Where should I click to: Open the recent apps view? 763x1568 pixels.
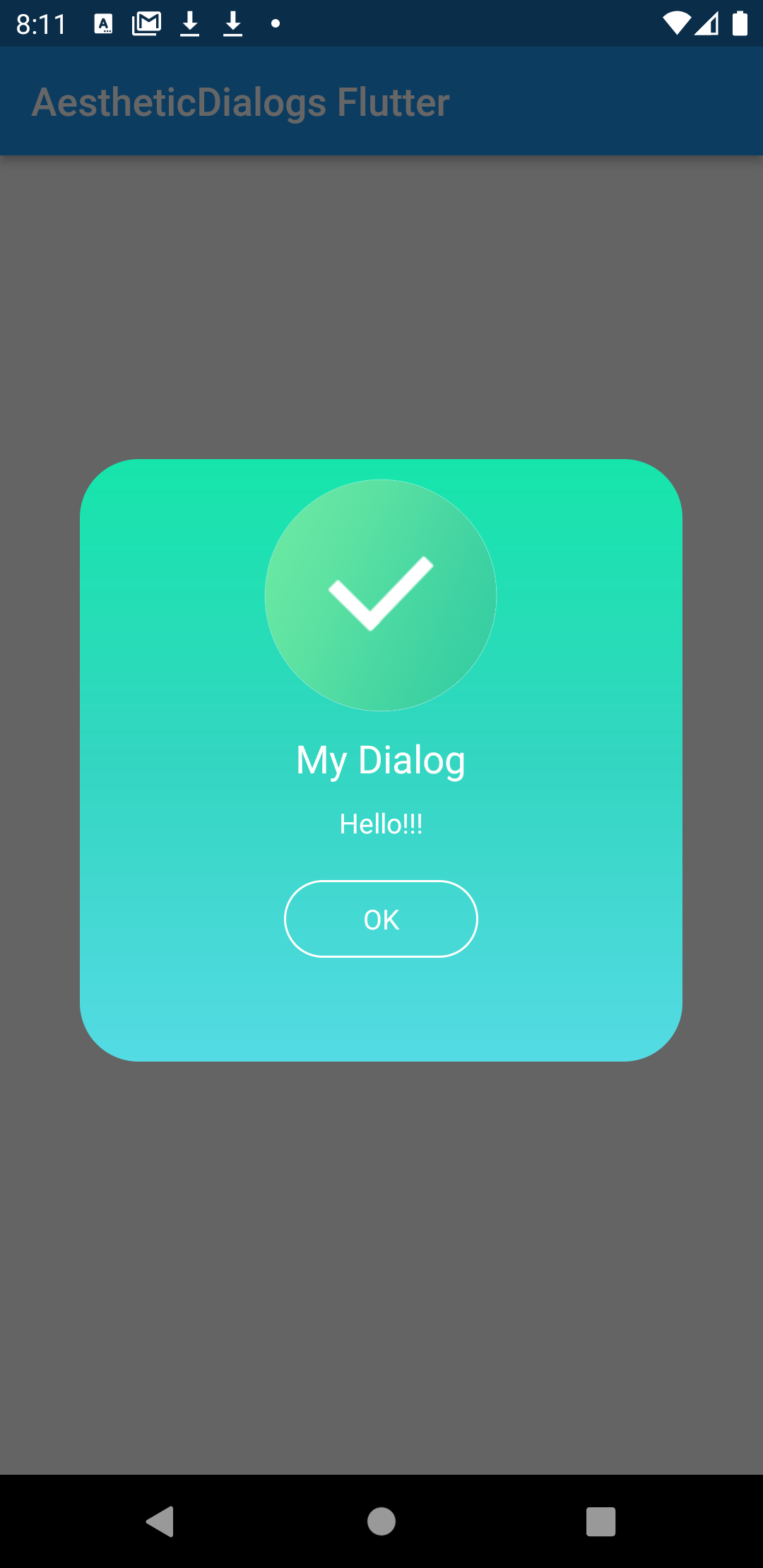coord(601,1521)
